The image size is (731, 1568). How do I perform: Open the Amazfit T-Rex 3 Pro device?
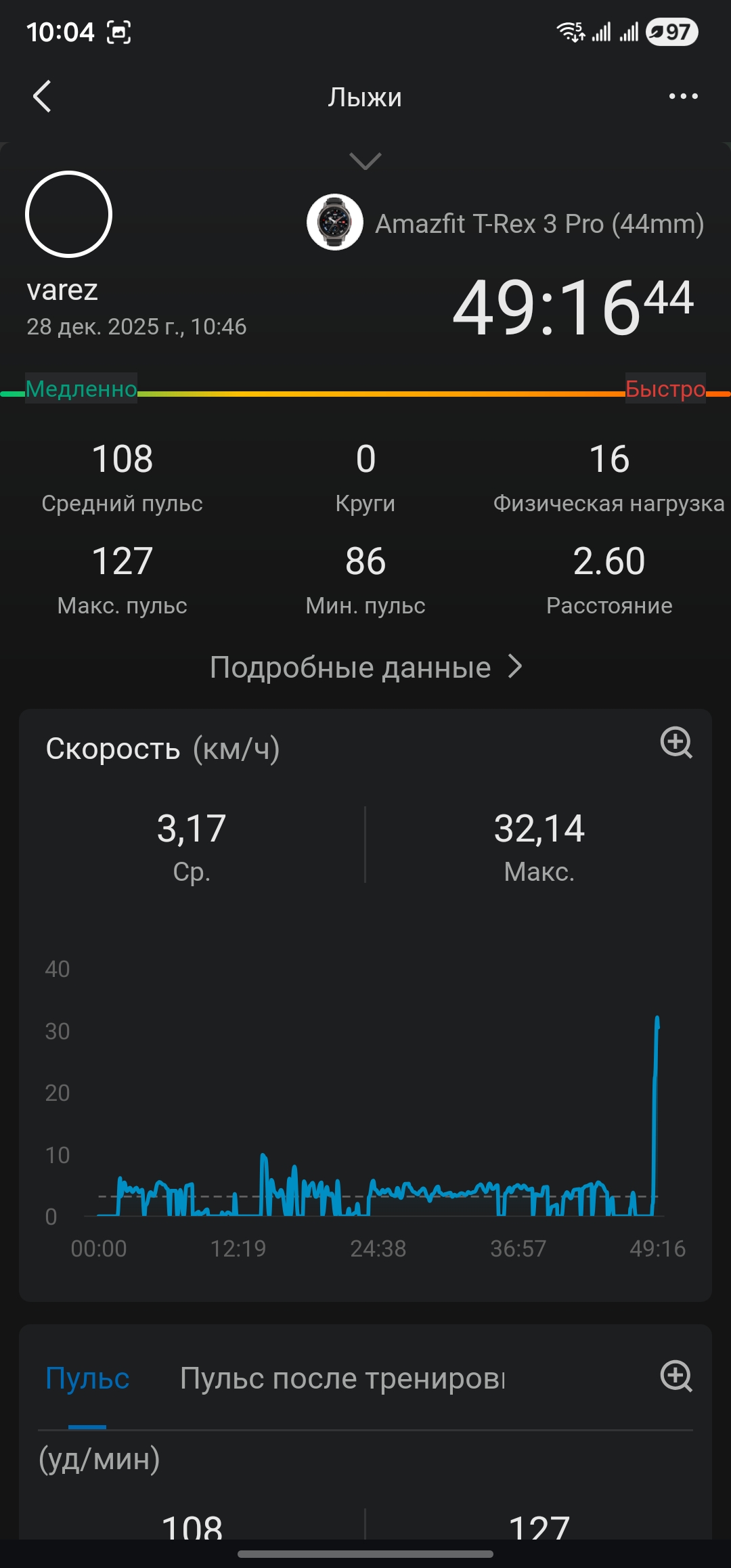point(505,223)
